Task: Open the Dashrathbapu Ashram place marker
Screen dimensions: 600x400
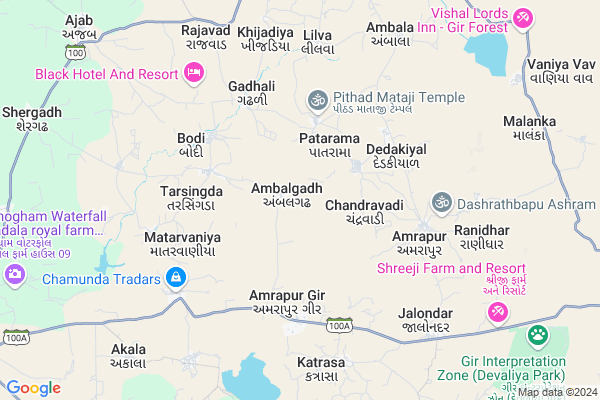Action: pos(440,202)
